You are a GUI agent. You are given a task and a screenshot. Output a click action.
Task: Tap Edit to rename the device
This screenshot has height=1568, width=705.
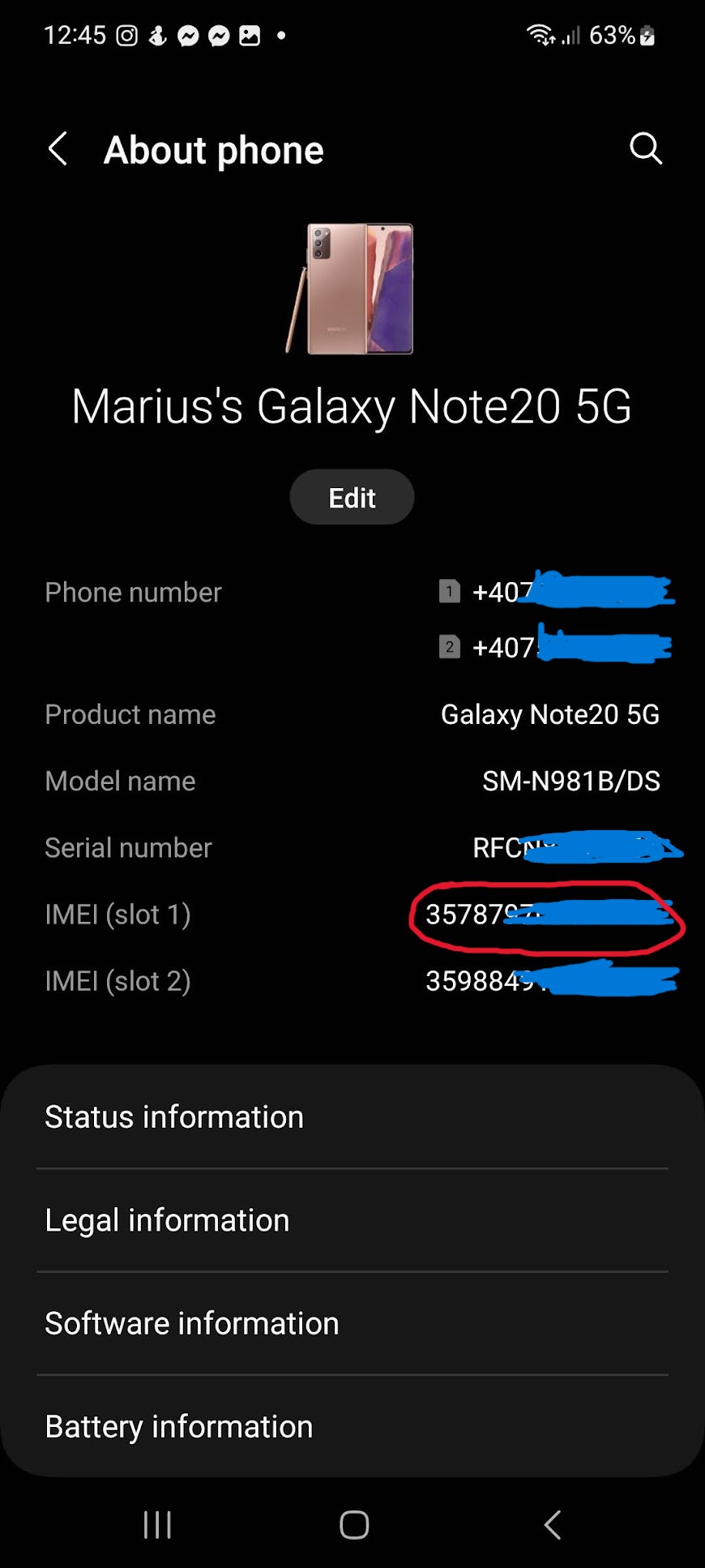tap(352, 497)
